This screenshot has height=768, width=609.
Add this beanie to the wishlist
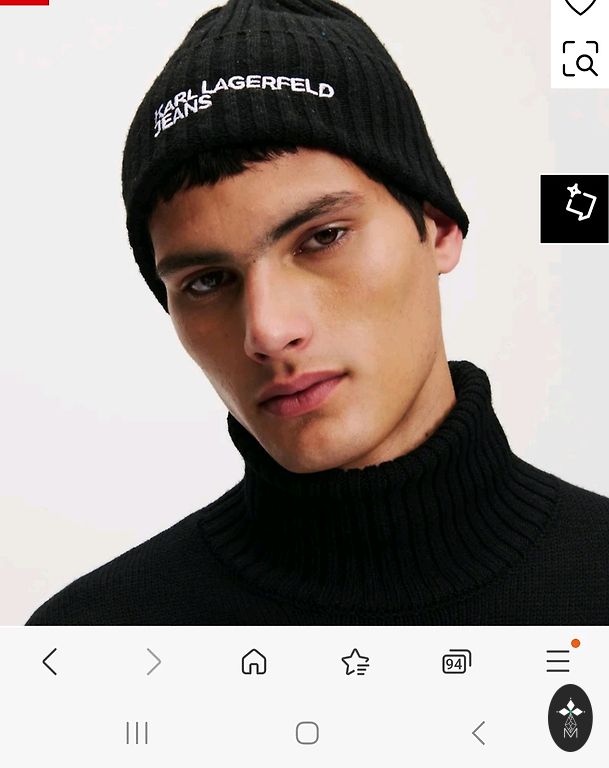pos(580,8)
